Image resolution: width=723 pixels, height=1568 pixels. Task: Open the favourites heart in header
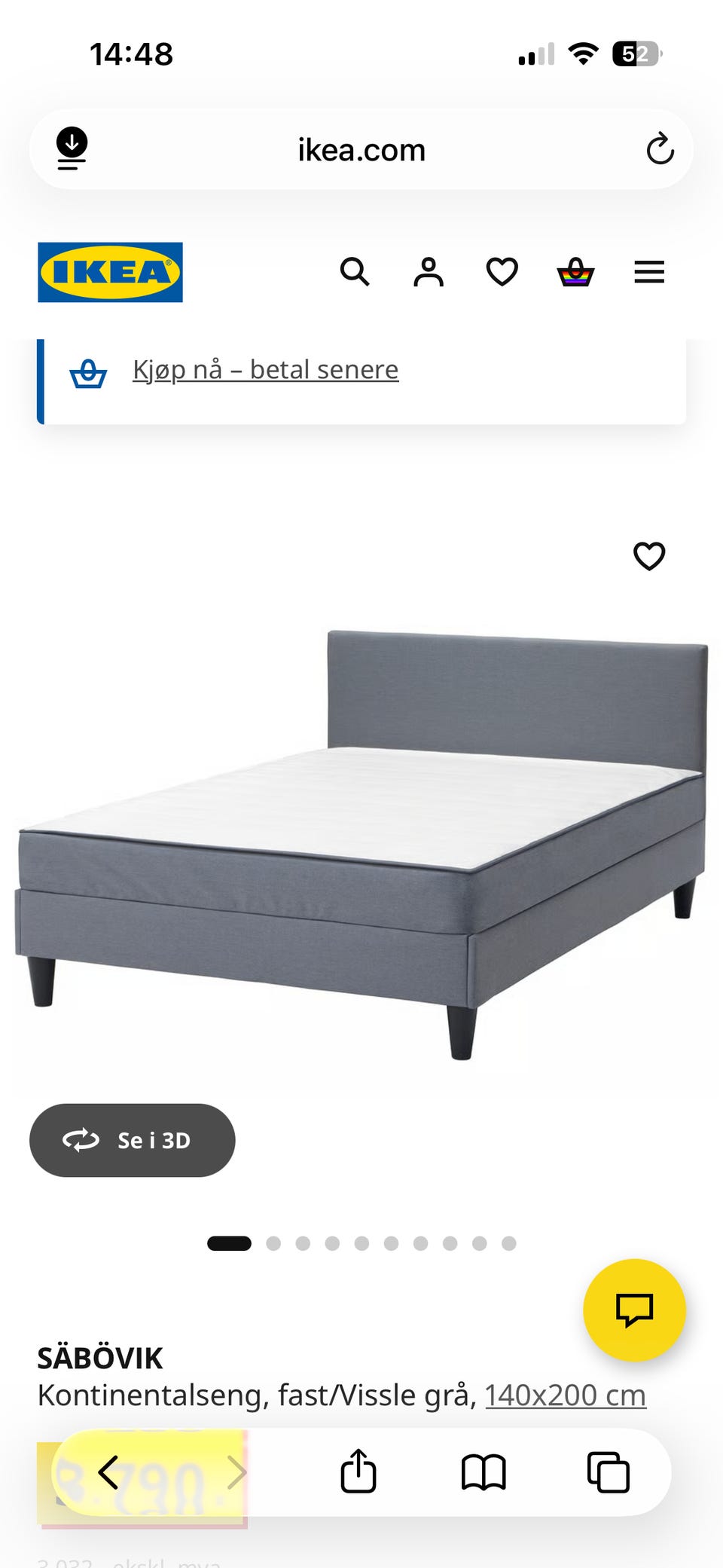click(x=502, y=272)
